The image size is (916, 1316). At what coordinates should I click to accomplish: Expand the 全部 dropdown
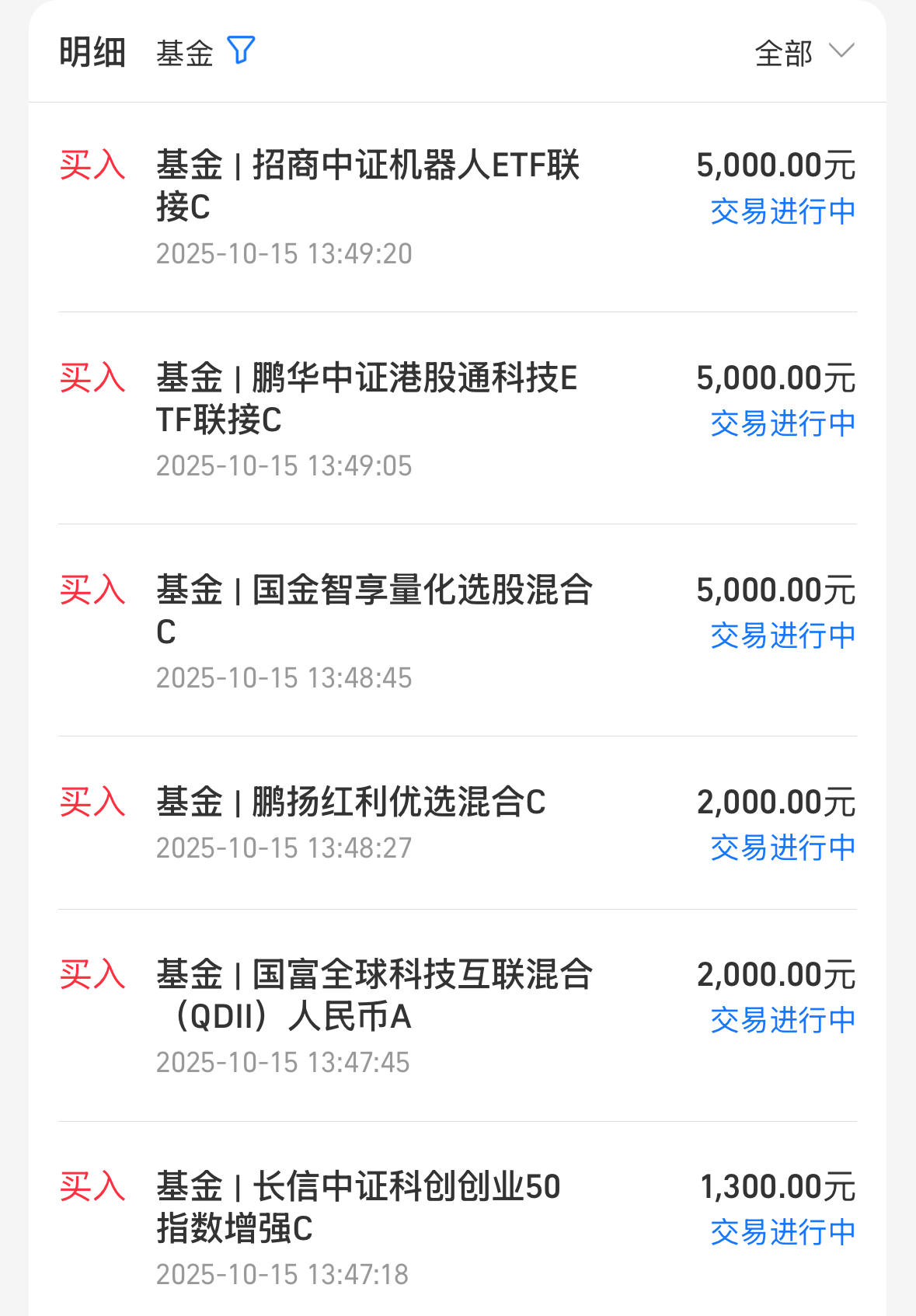pyautogui.click(x=804, y=53)
